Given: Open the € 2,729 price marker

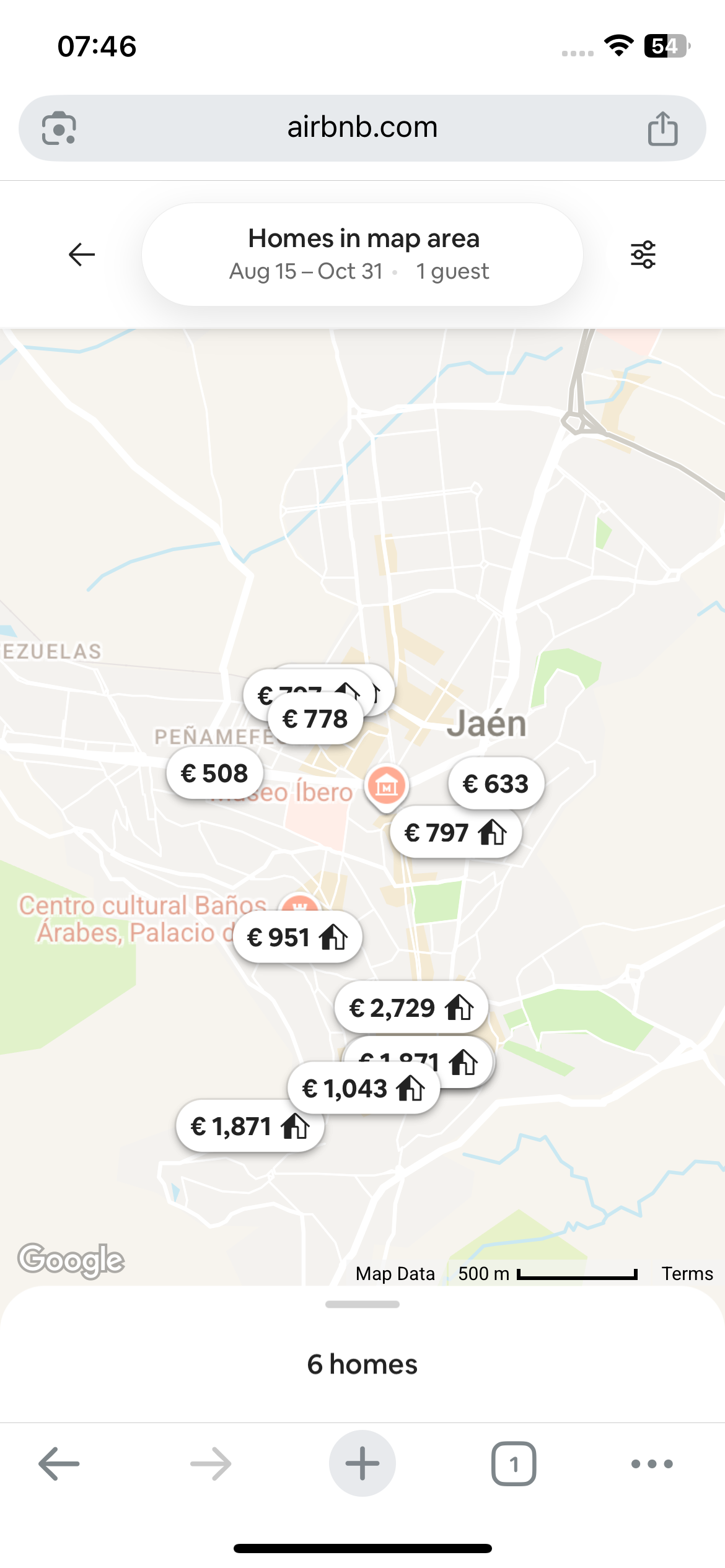Looking at the screenshot, I should 411,1008.
